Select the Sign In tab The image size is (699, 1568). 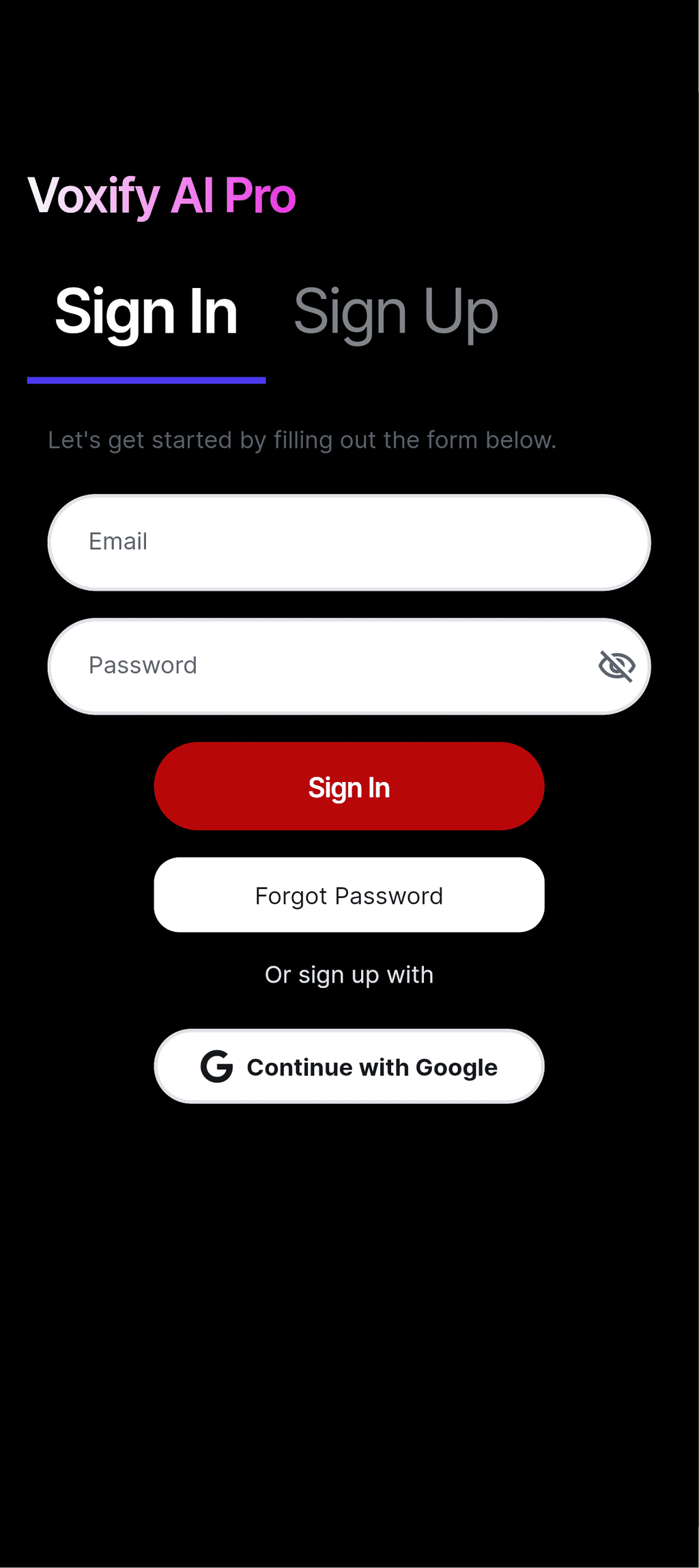[x=146, y=312]
